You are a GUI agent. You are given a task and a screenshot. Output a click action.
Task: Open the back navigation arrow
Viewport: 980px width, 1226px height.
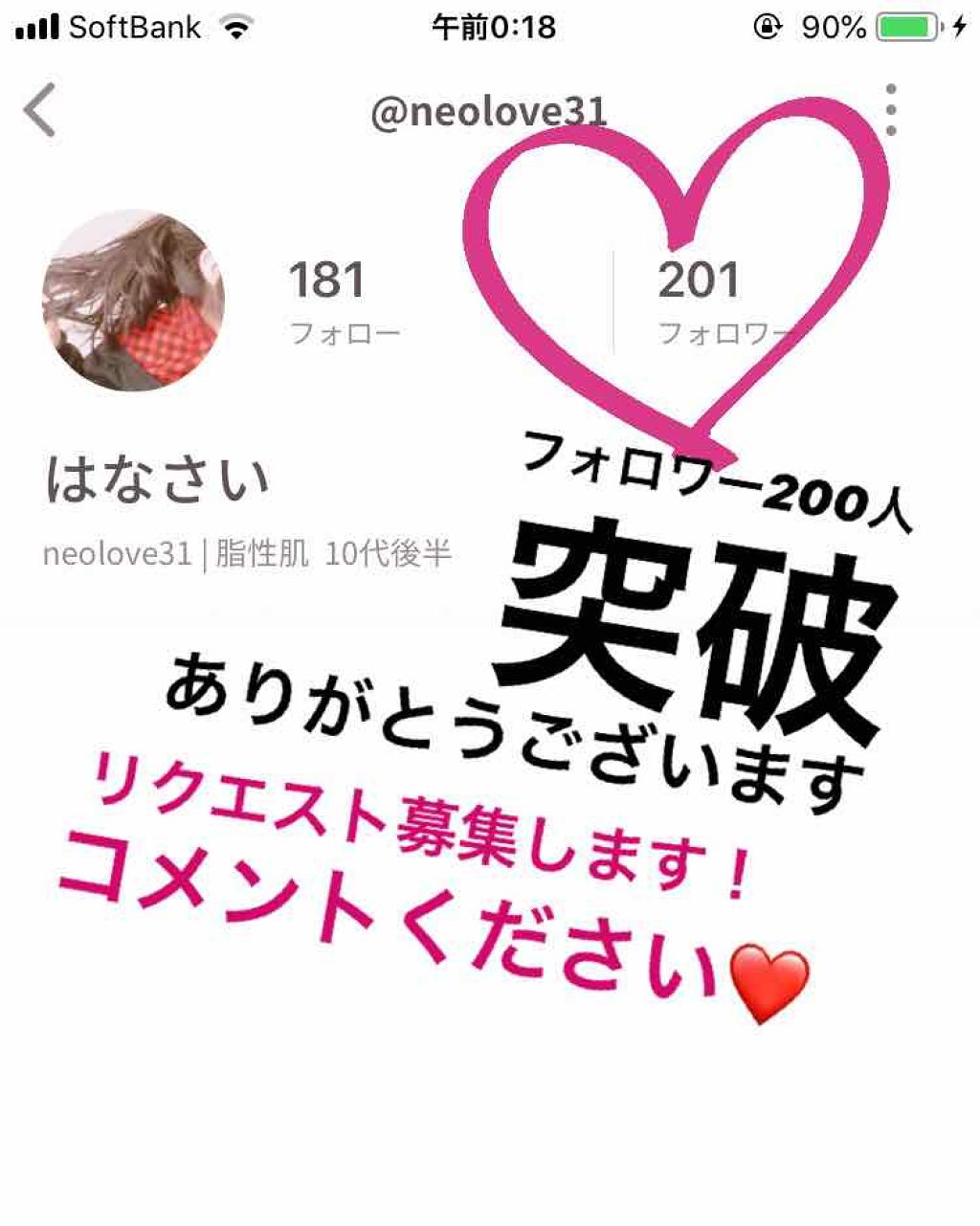[38, 110]
